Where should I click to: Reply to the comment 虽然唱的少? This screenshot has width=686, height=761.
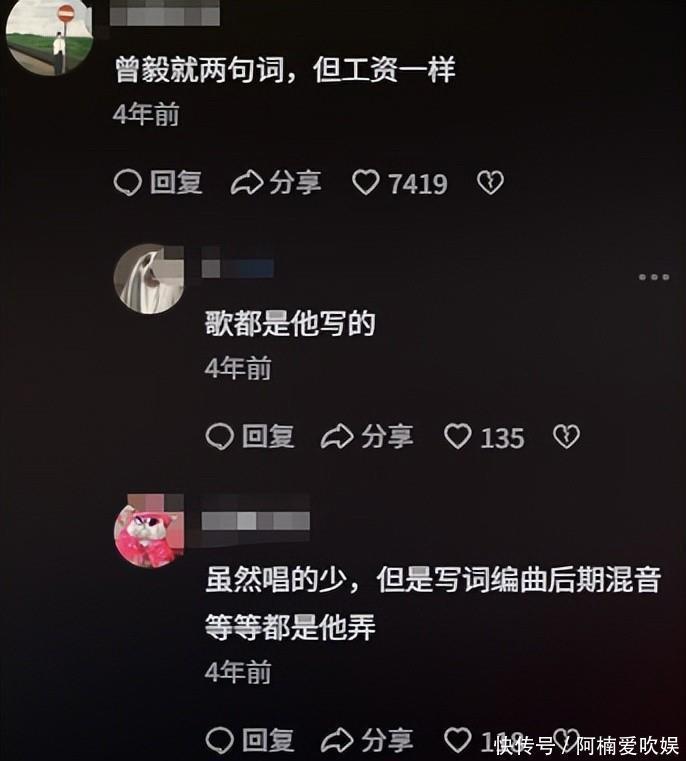click(x=250, y=740)
